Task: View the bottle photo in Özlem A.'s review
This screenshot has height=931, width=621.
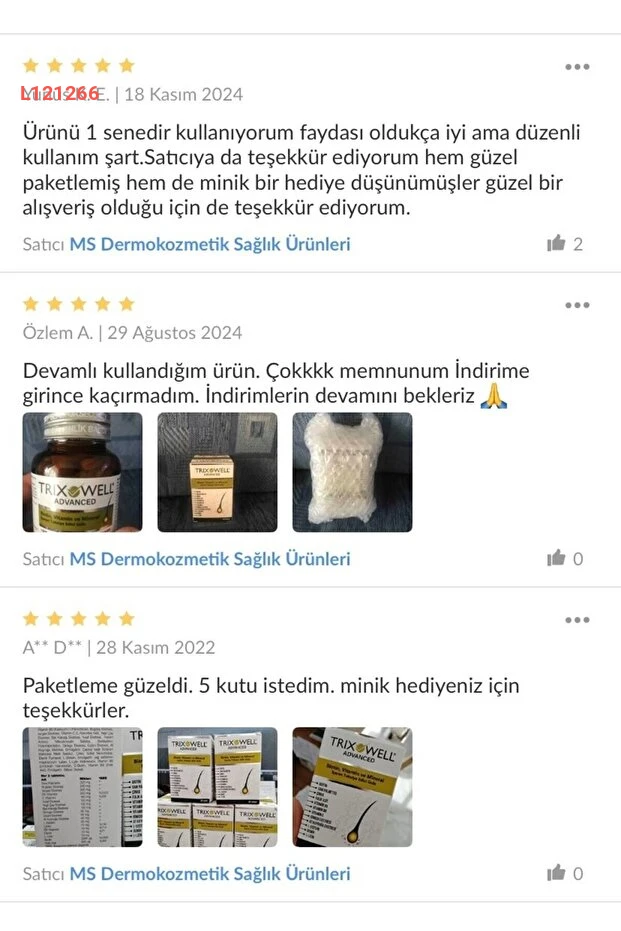Action: [83, 472]
